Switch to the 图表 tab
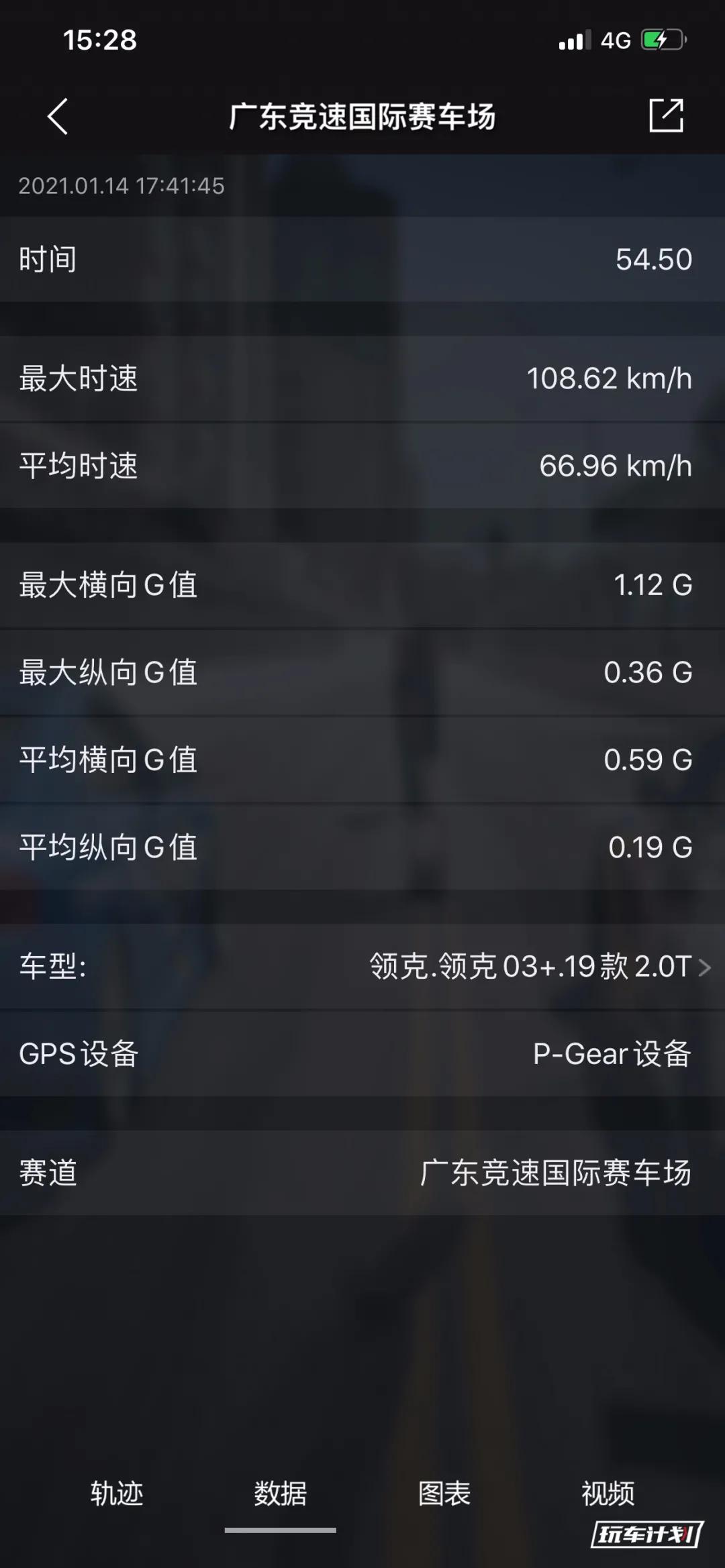The height and width of the screenshot is (1568, 725). (444, 1493)
